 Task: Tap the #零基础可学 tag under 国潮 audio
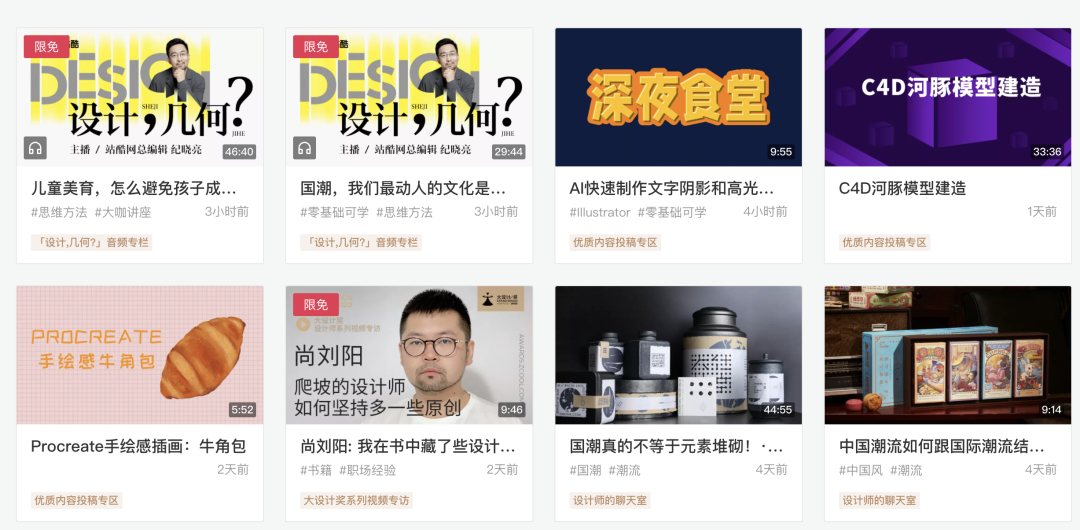coord(334,212)
